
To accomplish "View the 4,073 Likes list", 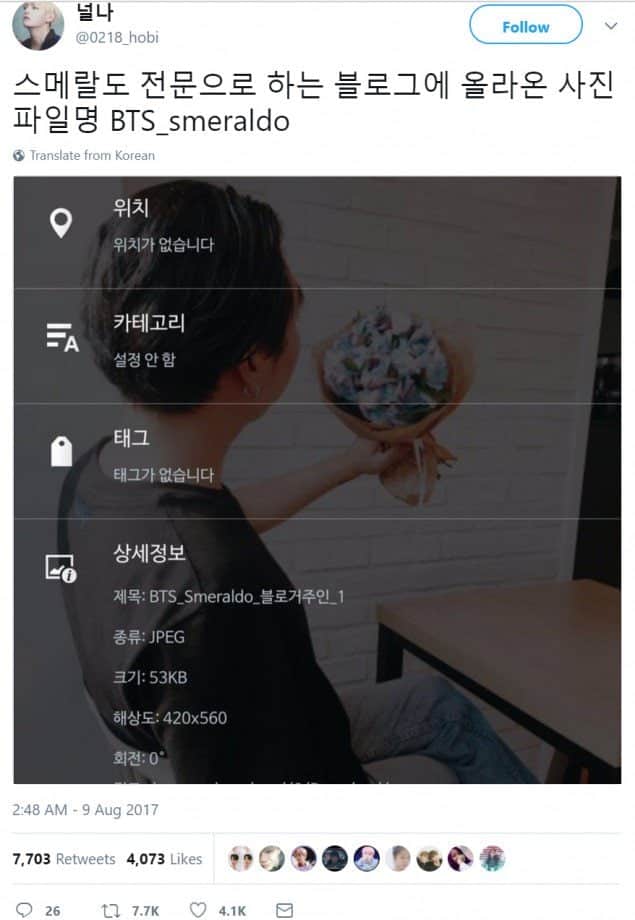I will pos(164,859).
